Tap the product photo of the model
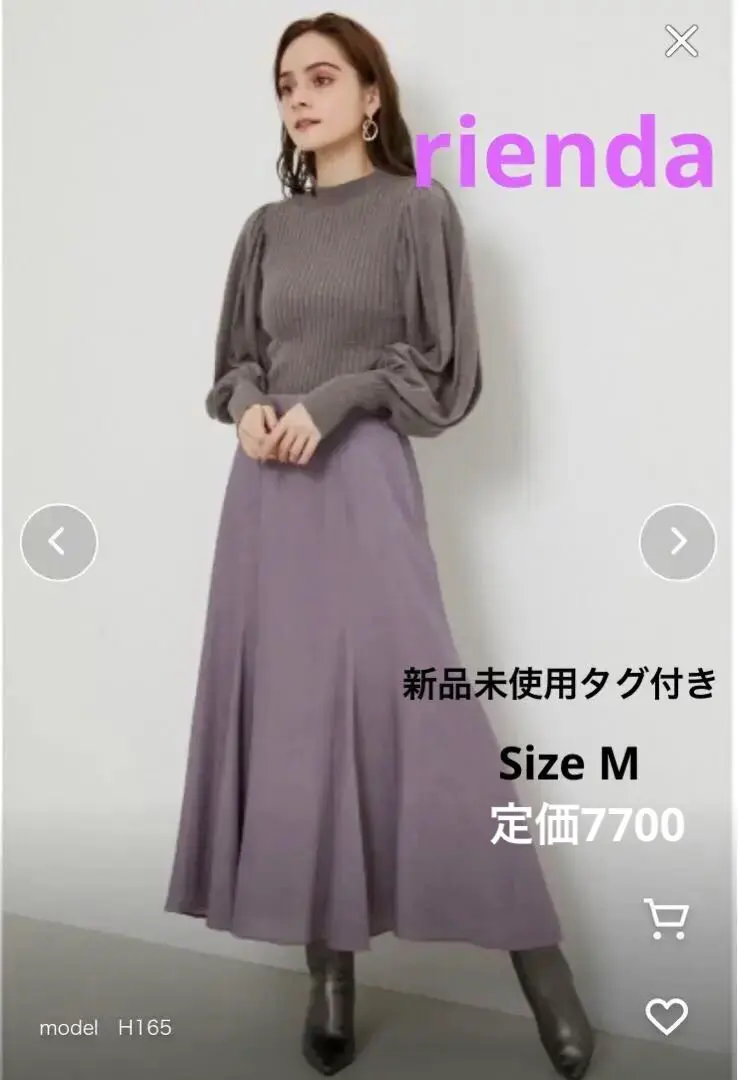738x1080 pixels. pos(340,450)
